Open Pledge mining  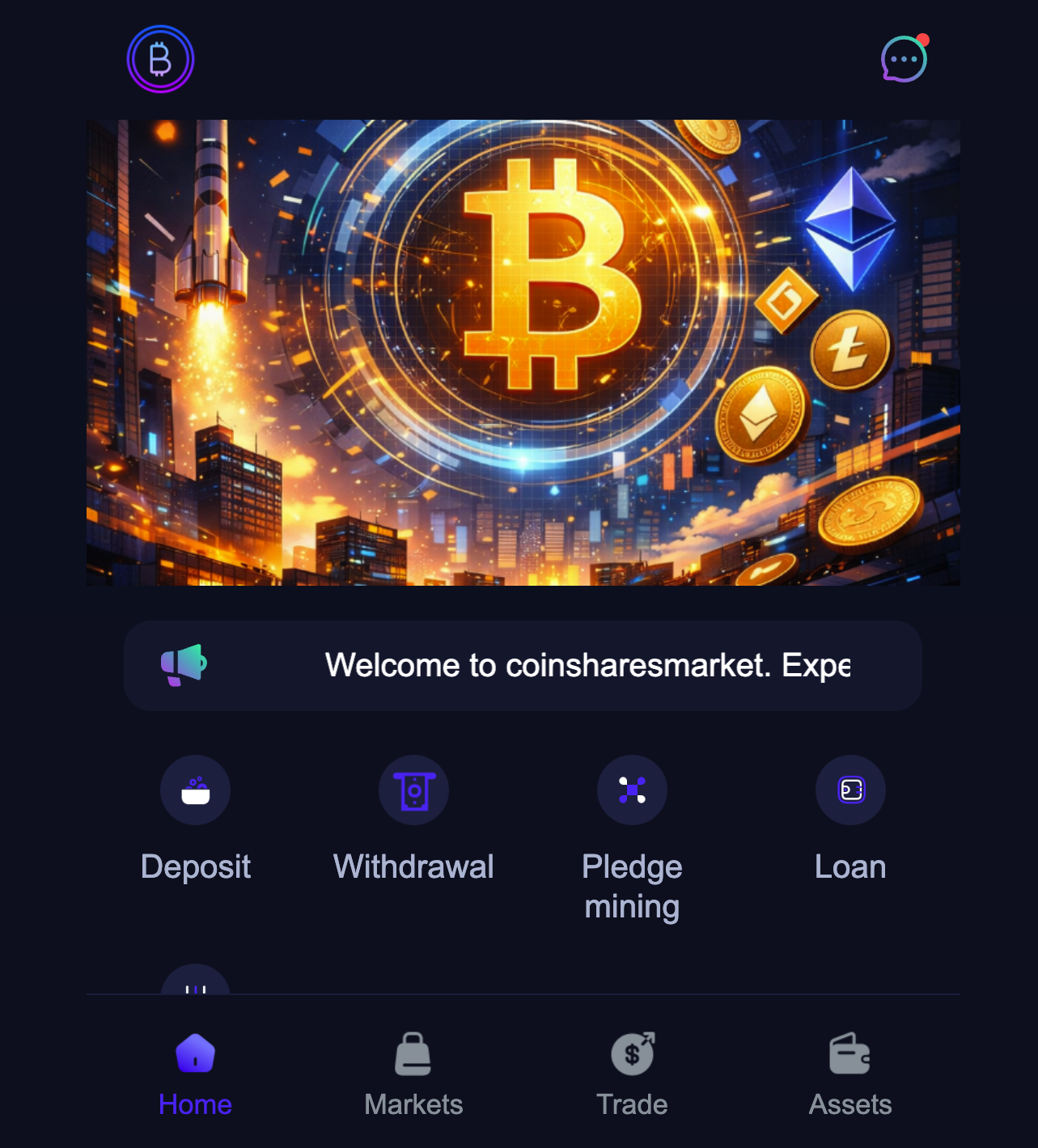pyautogui.click(x=632, y=790)
